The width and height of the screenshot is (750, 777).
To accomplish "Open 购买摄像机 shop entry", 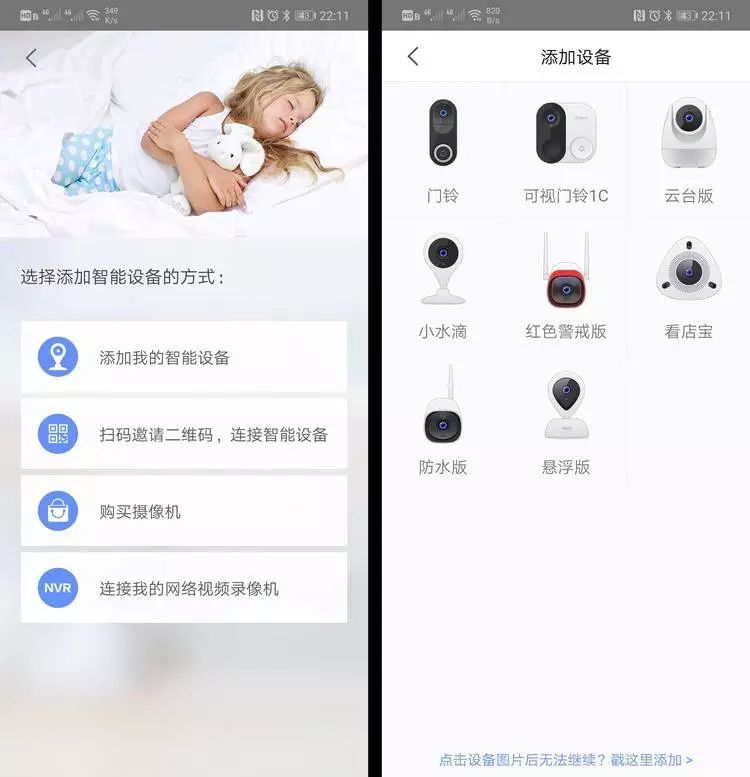I will coord(184,511).
